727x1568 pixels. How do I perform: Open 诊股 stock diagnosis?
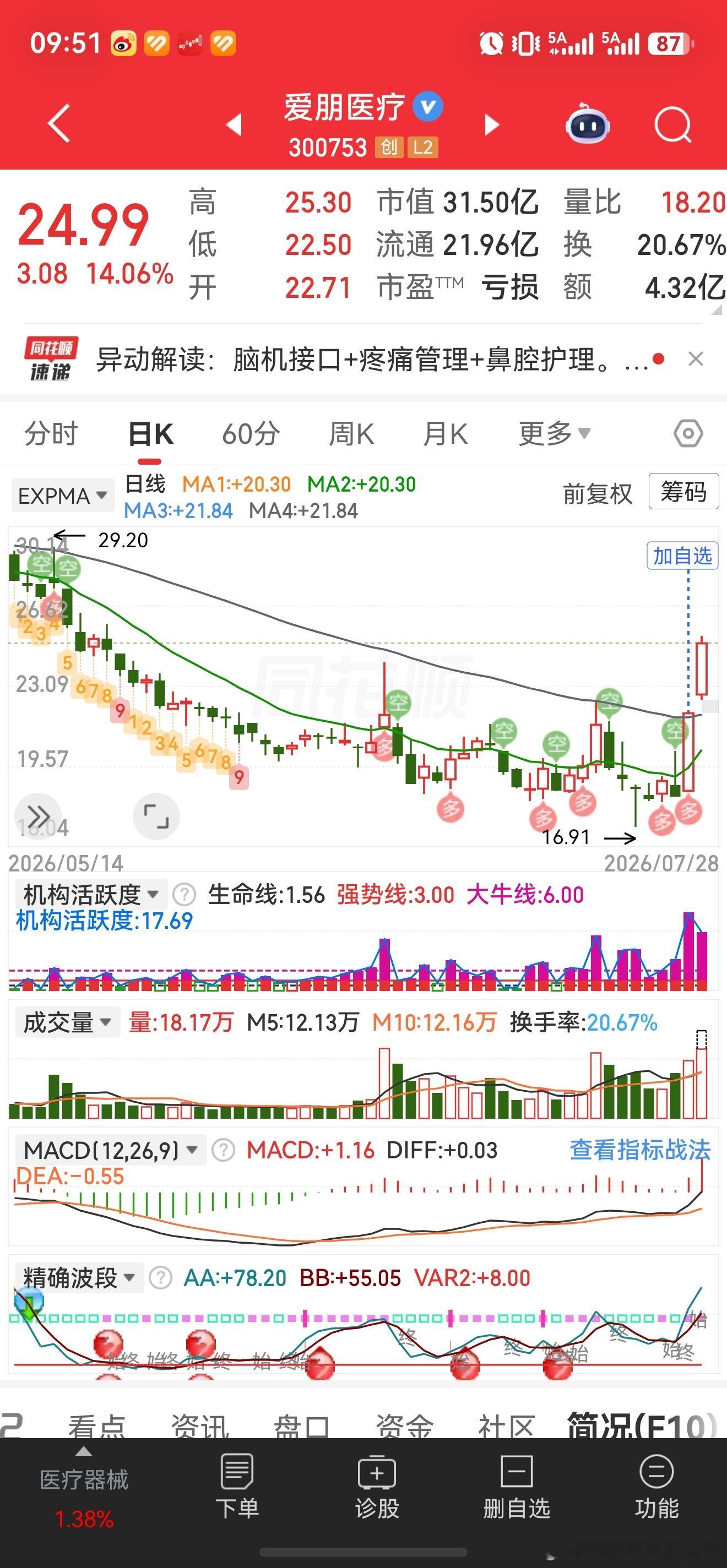pyautogui.click(x=377, y=1487)
